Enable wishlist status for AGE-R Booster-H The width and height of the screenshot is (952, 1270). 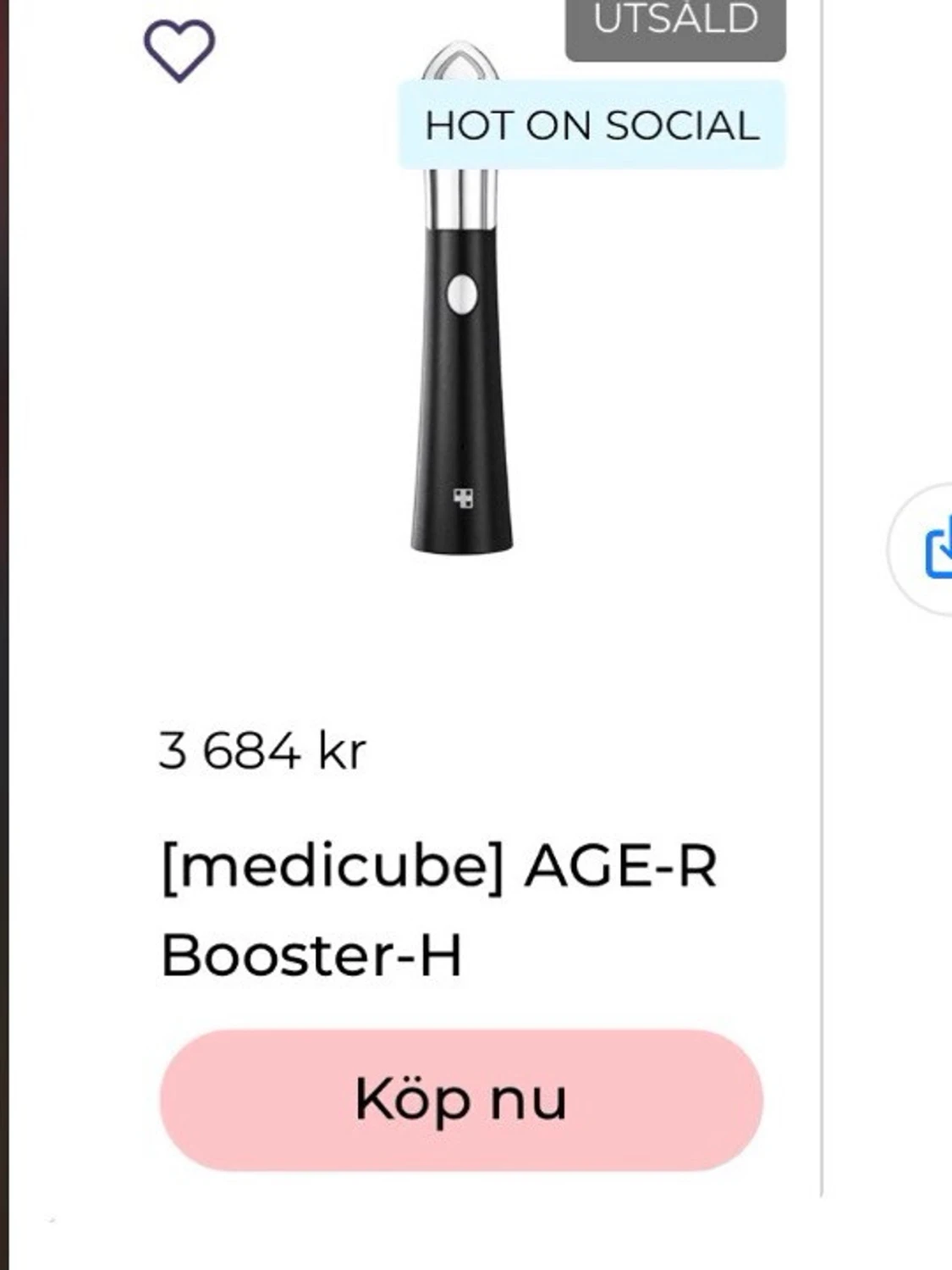click(x=180, y=52)
